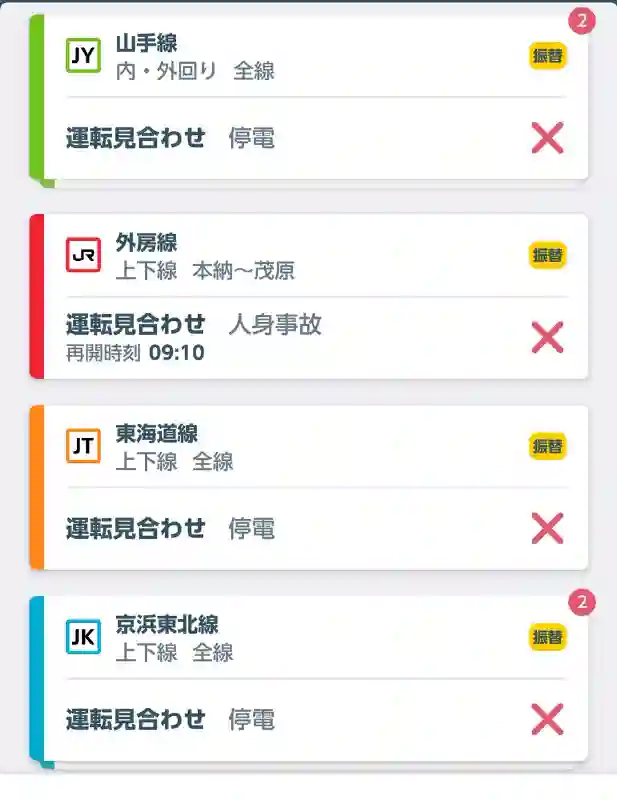Tap the 振替 badge on 東海道線
617x800 pixels.
(x=547, y=446)
